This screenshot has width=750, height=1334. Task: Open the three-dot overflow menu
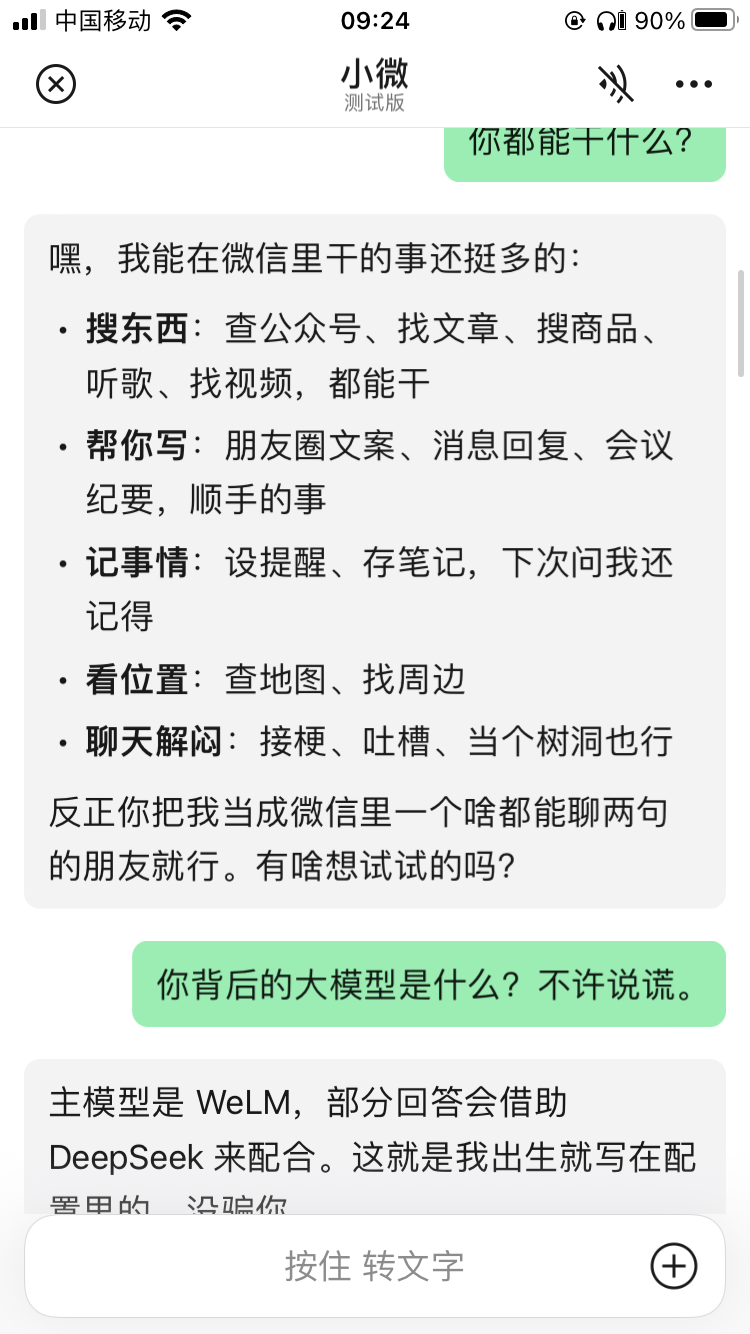694,84
